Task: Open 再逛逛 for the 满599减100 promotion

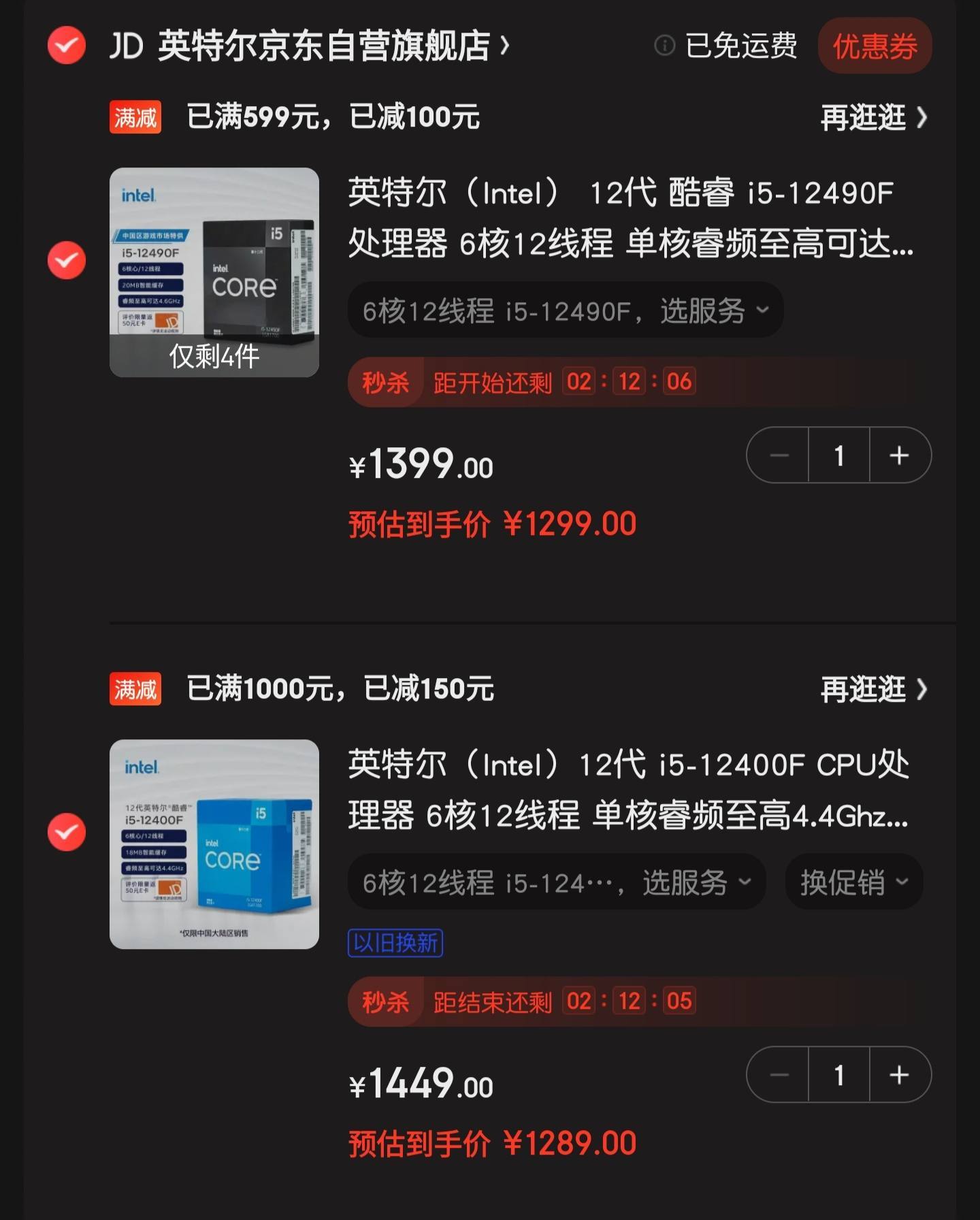Action: coord(874,118)
